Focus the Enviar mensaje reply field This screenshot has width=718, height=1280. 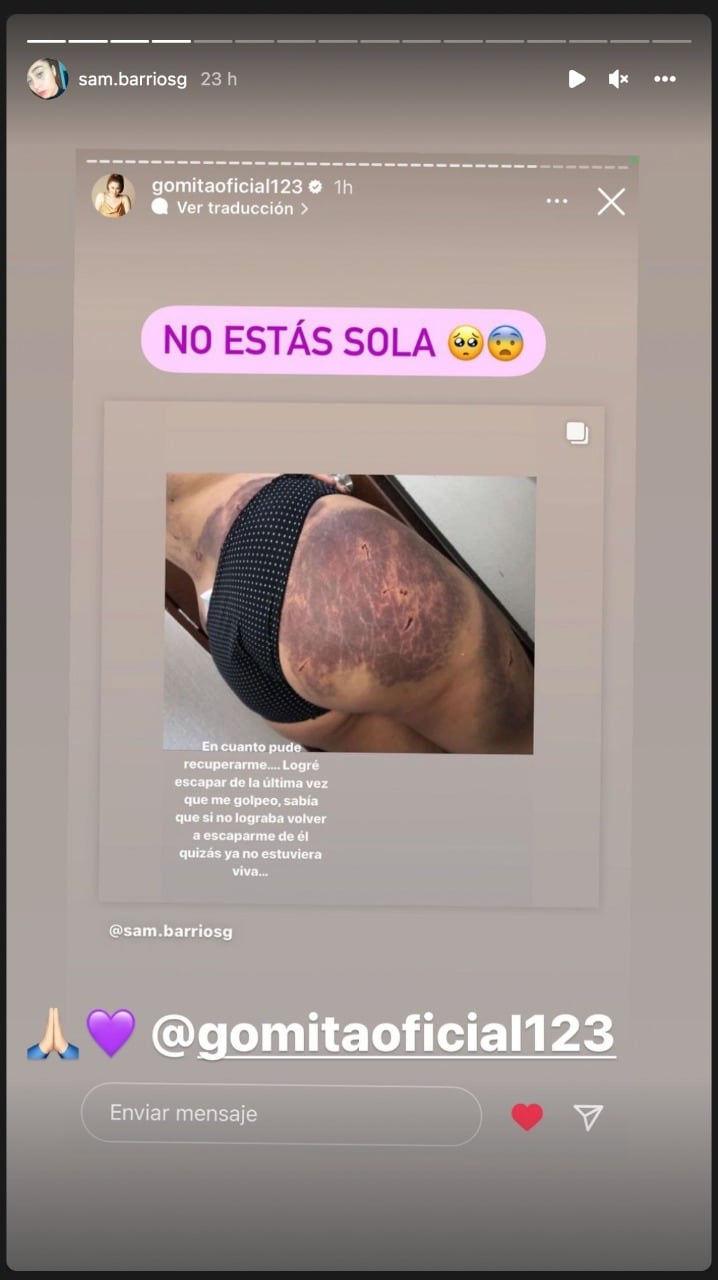(x=280, y=1114)
